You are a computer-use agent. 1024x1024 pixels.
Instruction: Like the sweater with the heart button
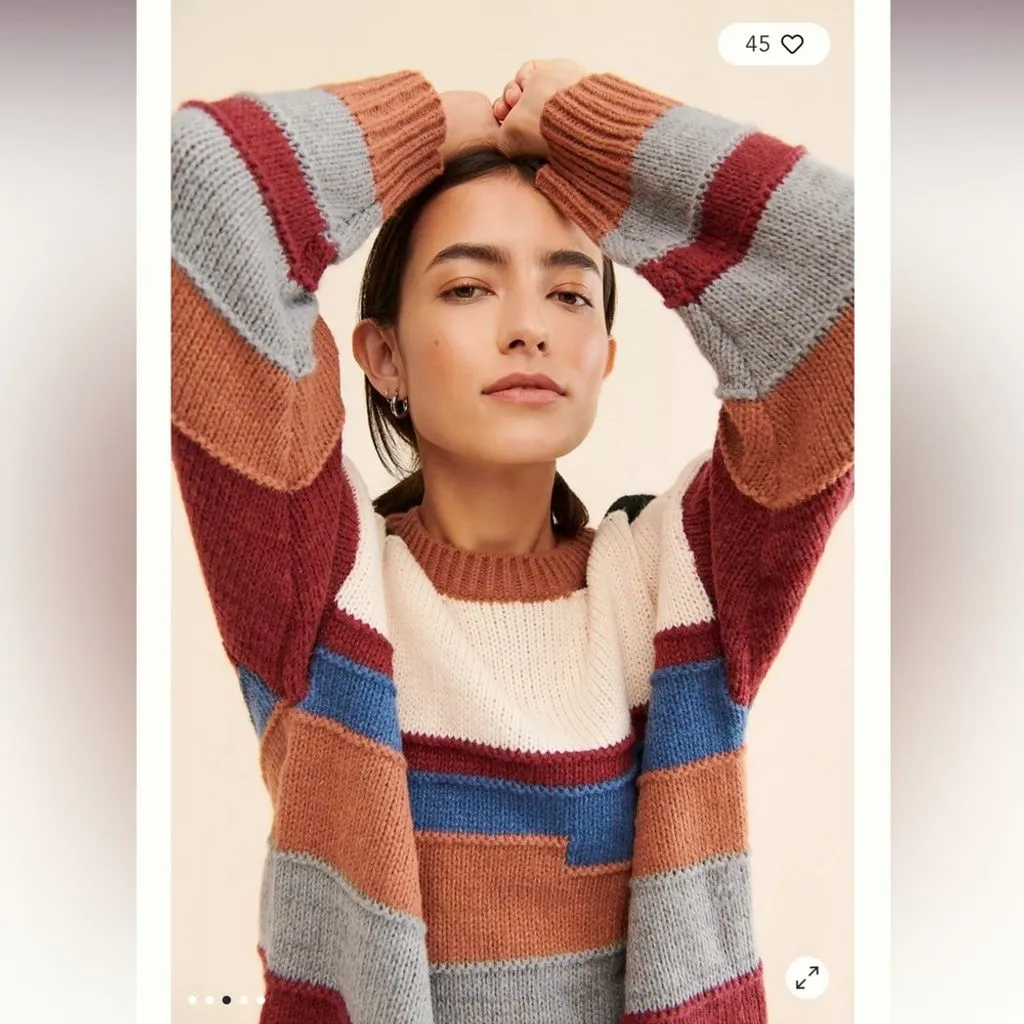(x=792, y=44)
